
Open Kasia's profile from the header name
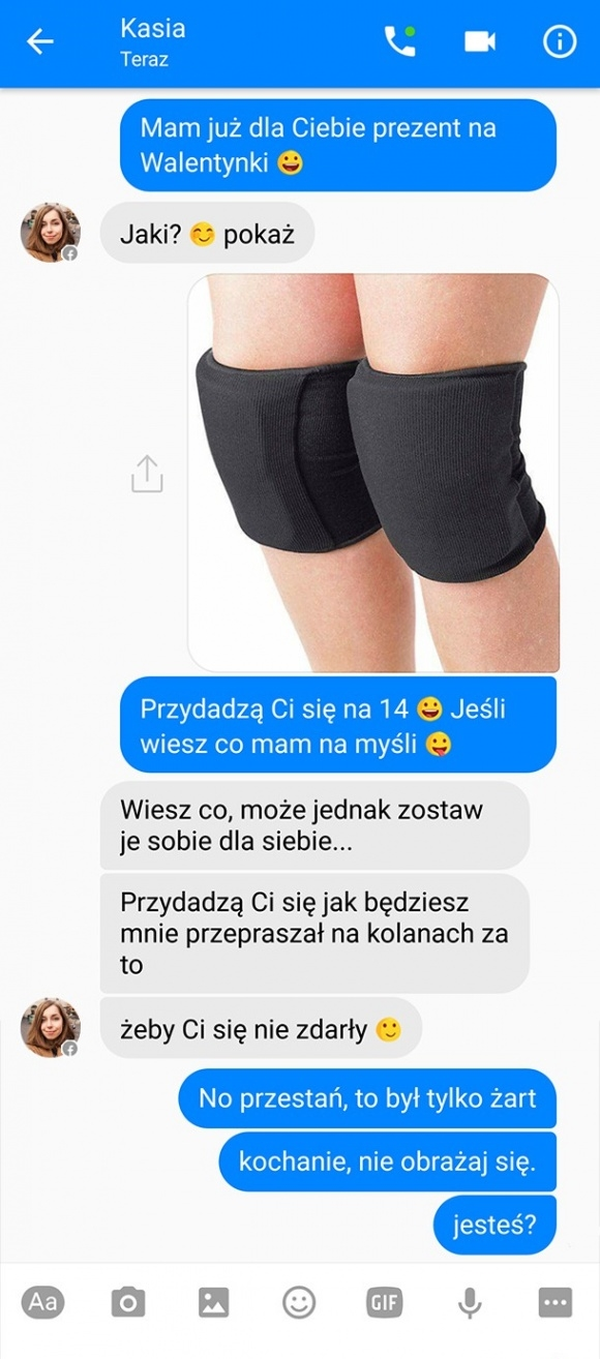click(x=152, y=30)
